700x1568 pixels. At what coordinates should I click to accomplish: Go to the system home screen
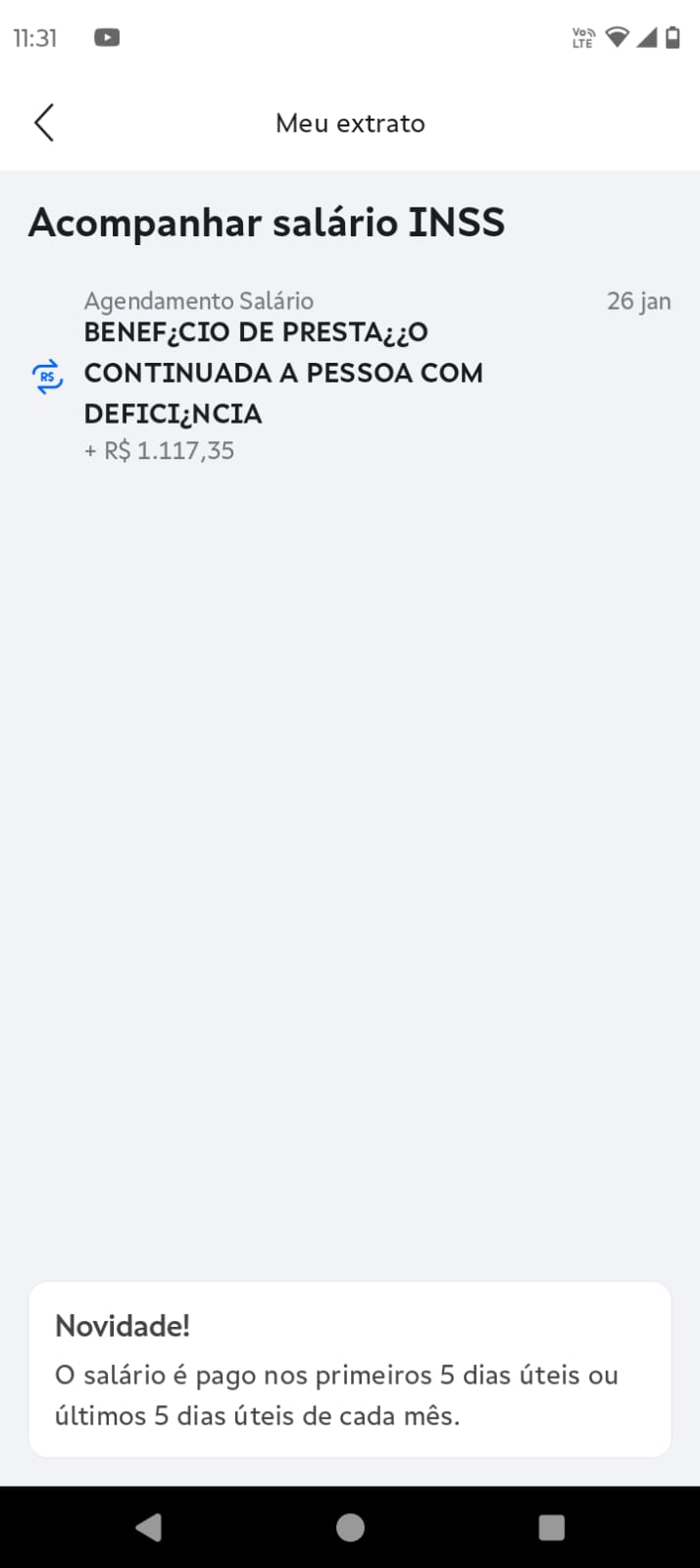click(350, 1527)
